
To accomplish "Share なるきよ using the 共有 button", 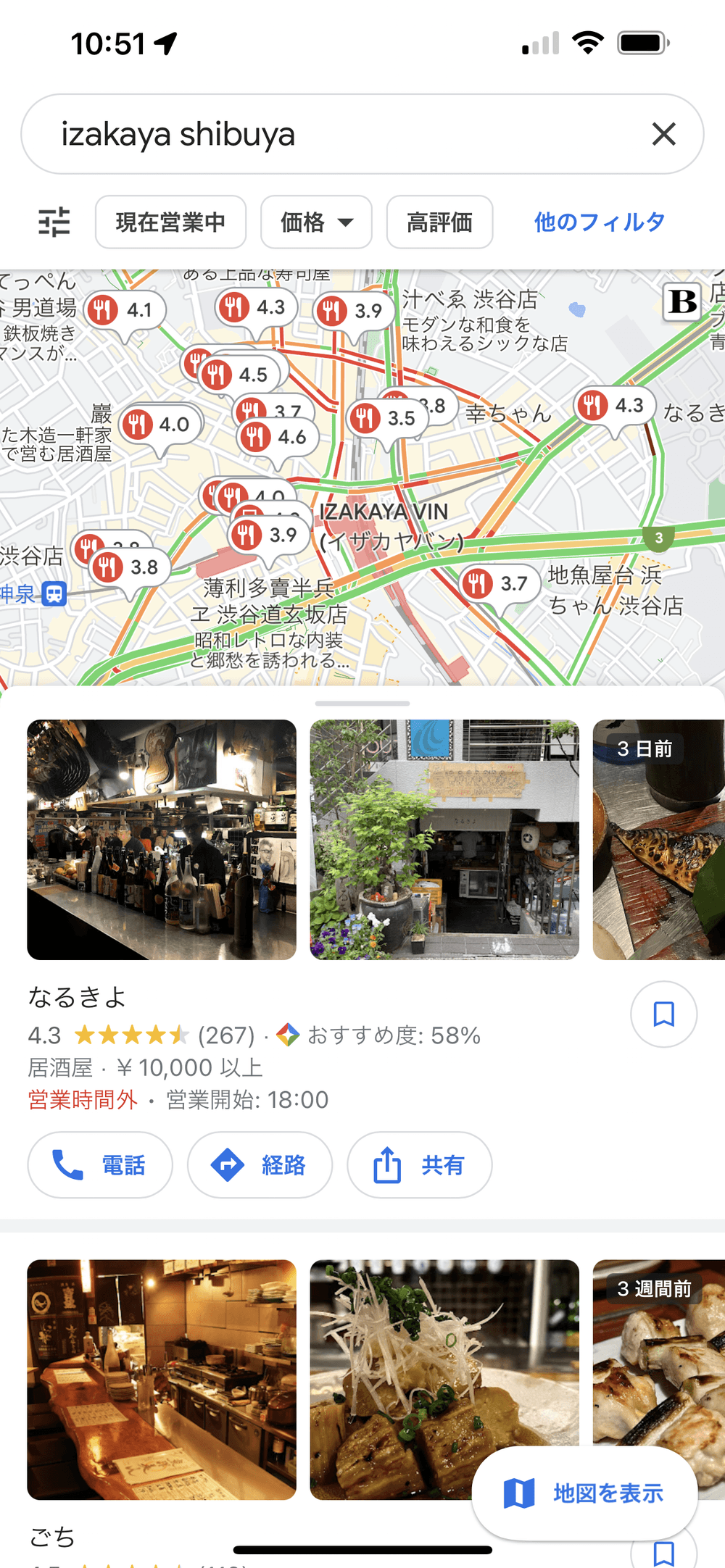I will pyautogui.click(x=419, y=1165).
